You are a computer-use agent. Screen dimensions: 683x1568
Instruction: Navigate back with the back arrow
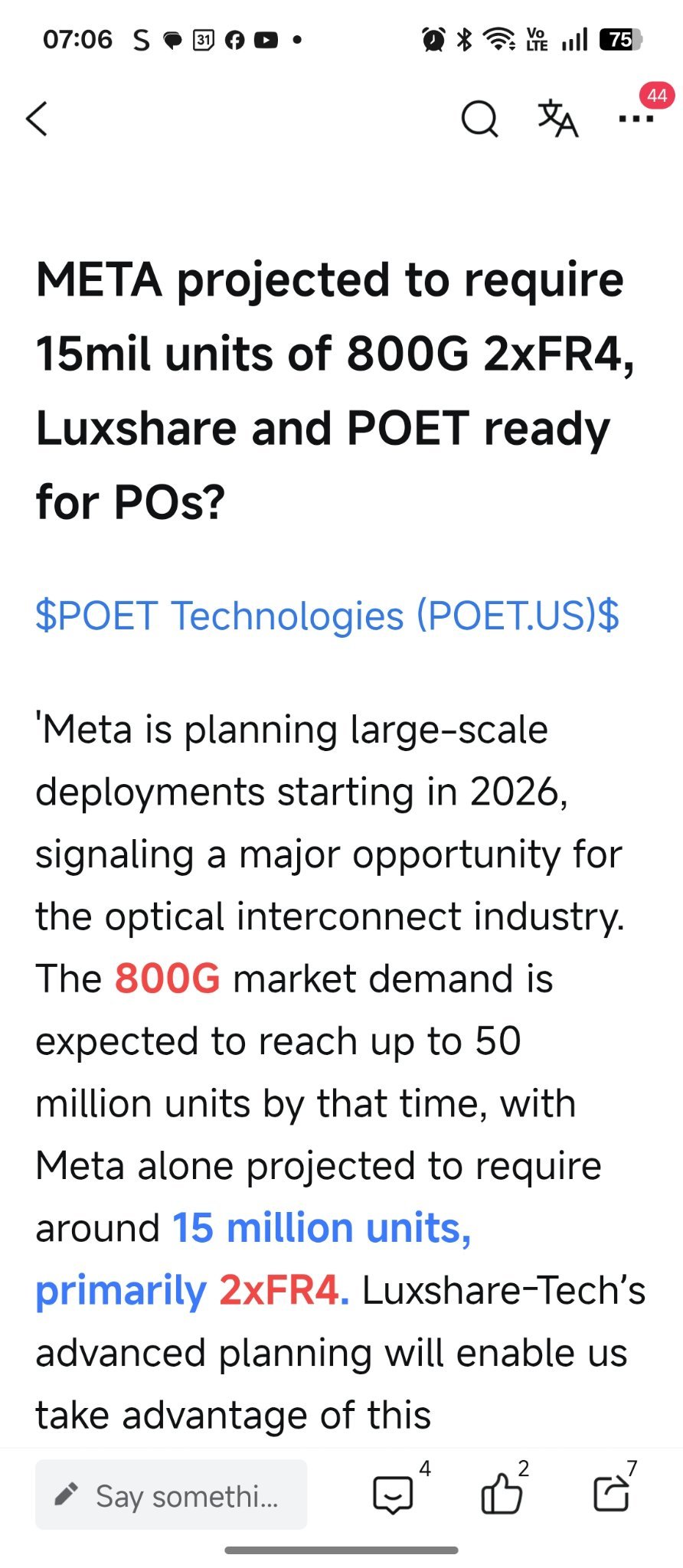(37, 119)
